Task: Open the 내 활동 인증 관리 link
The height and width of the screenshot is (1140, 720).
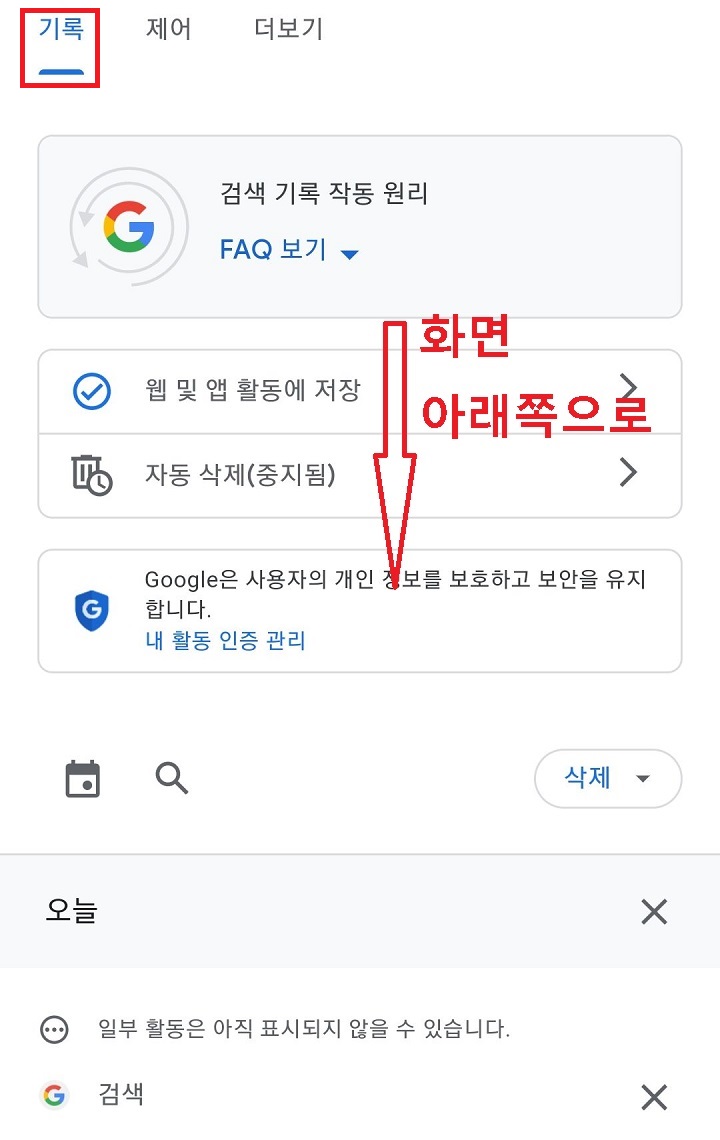Action: [x=225, y=641]
